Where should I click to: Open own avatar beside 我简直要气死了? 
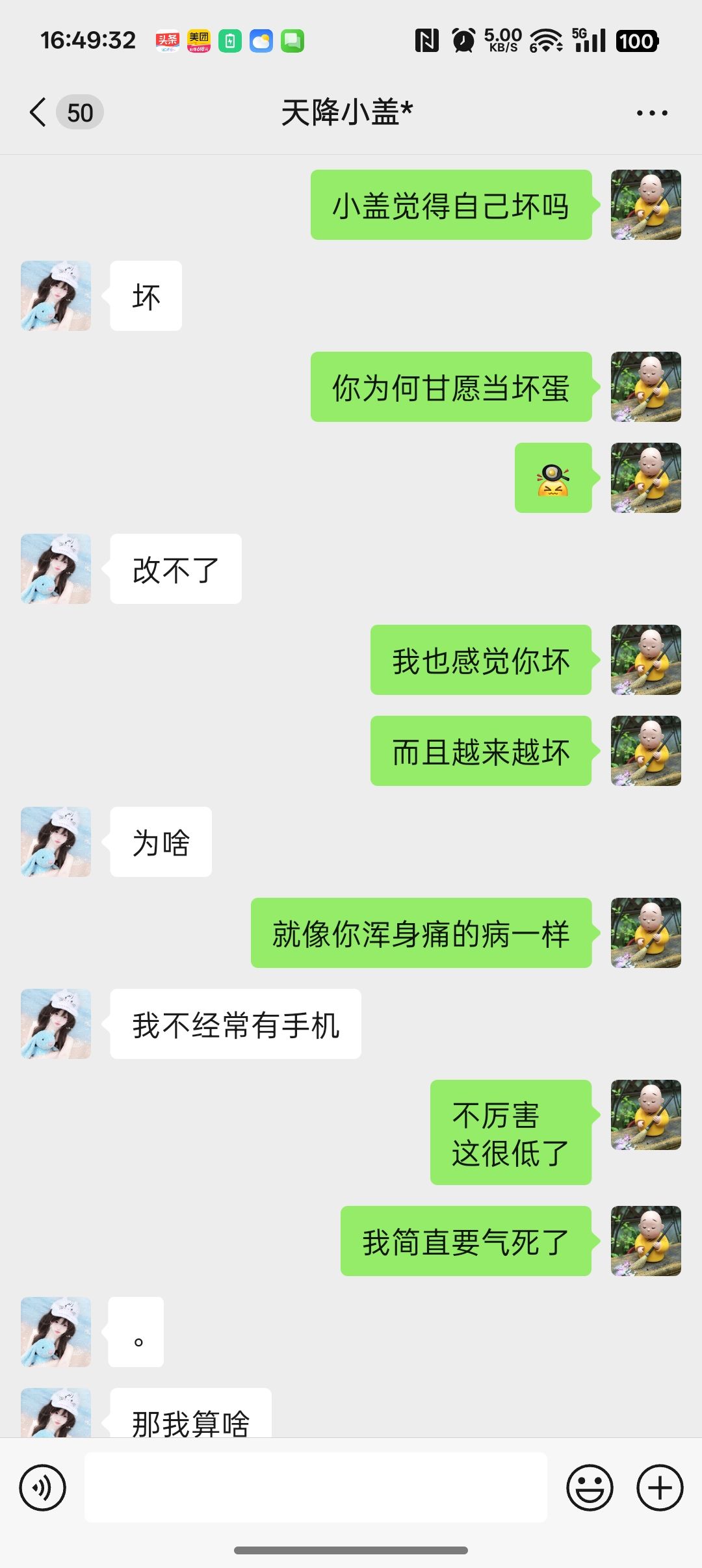(x=645, y=1241)
